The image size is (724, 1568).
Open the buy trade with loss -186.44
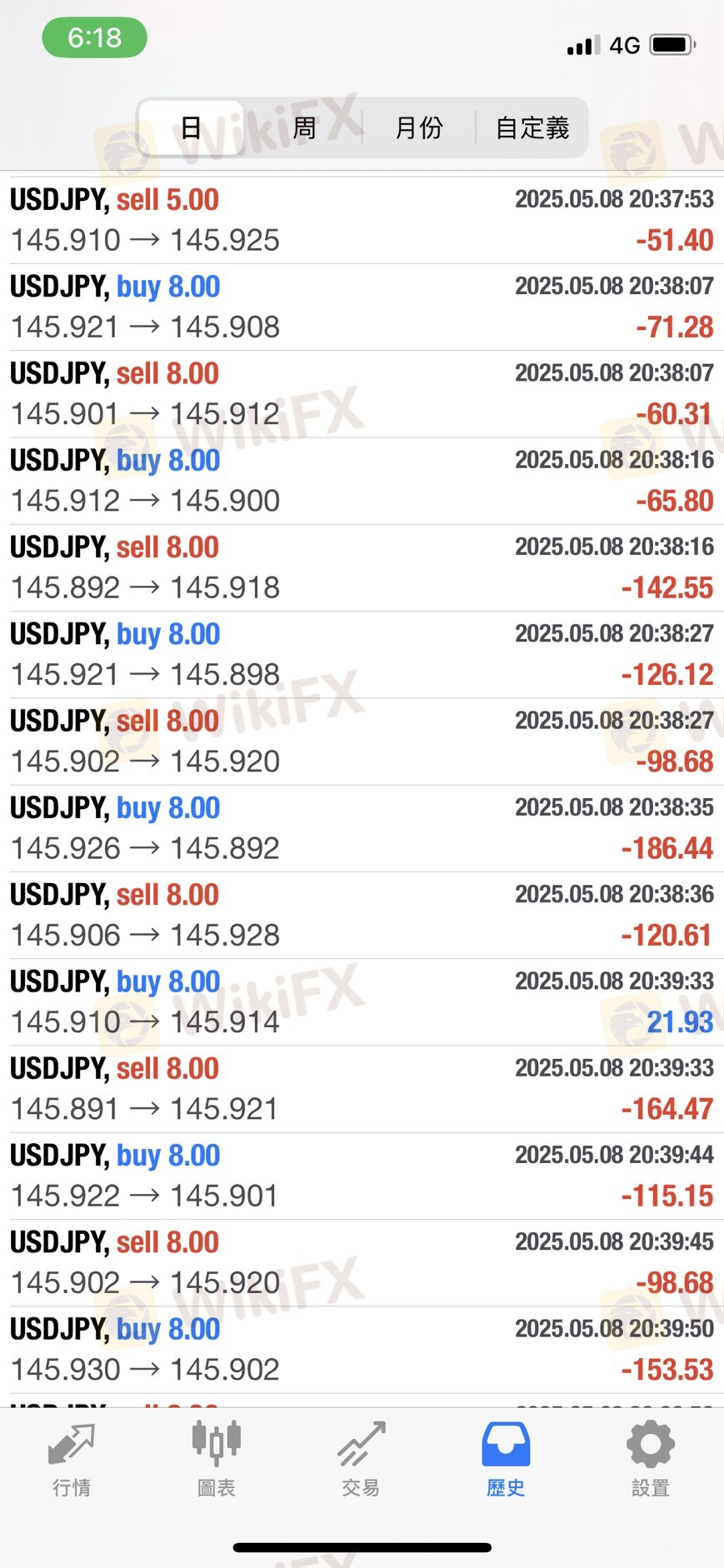pos(362,828)
